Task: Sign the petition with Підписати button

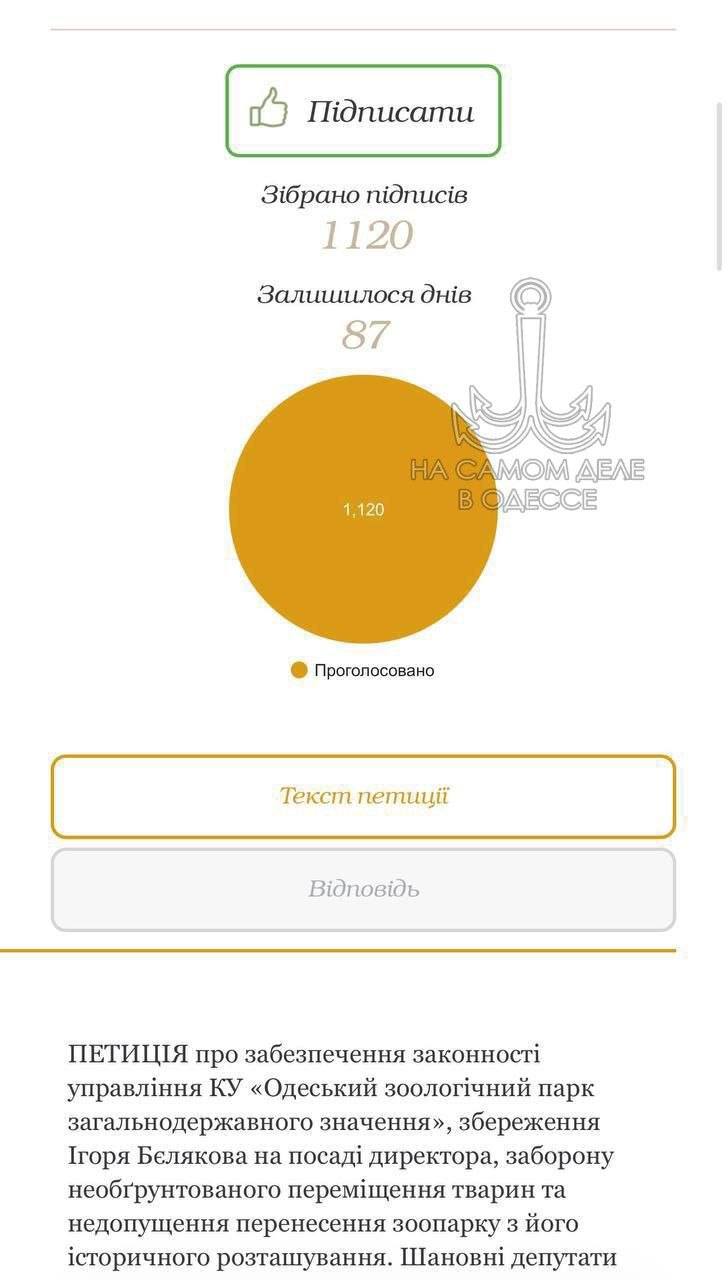Action: [x=362, y=111]
